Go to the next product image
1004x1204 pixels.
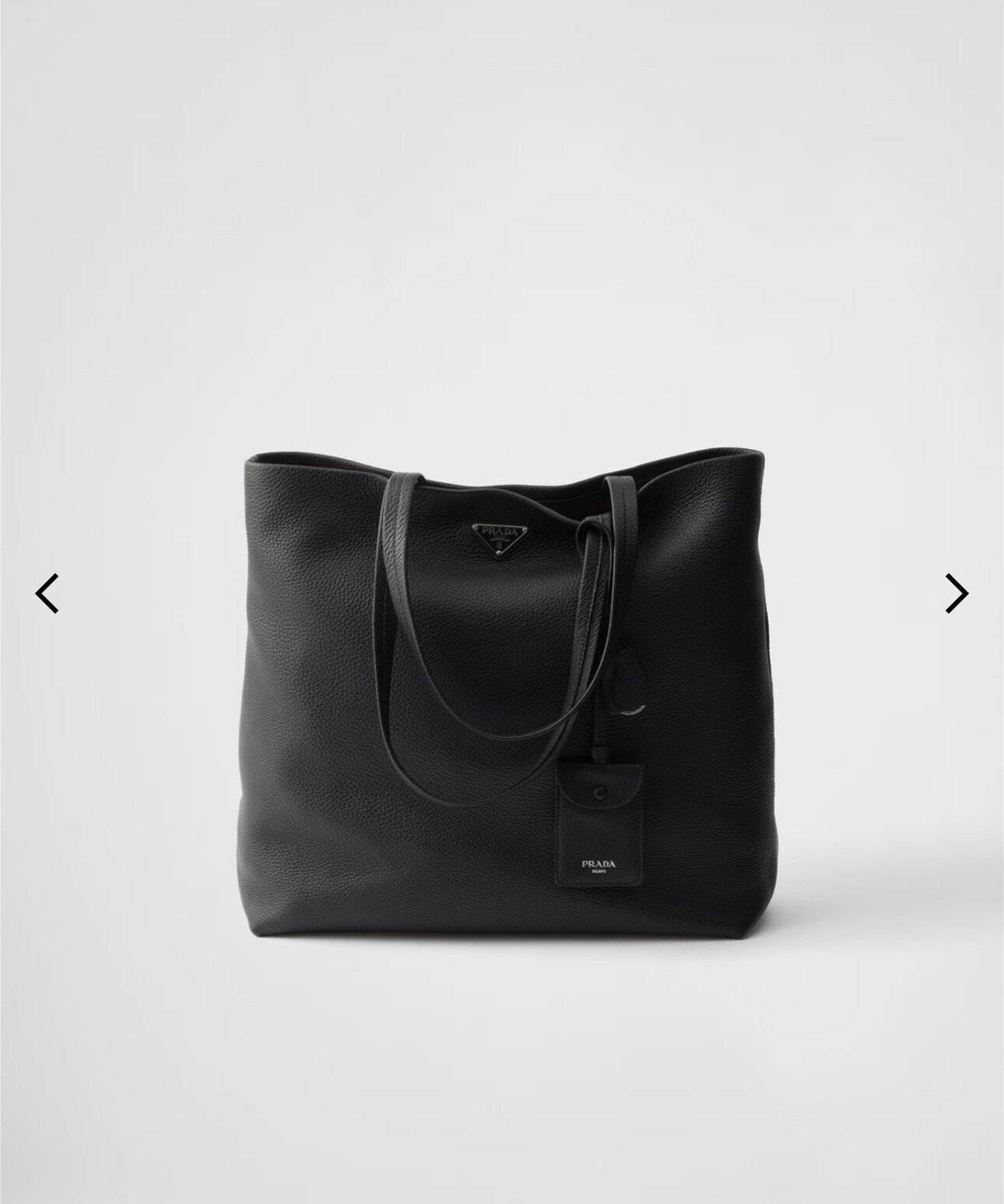tap(956, 594)
